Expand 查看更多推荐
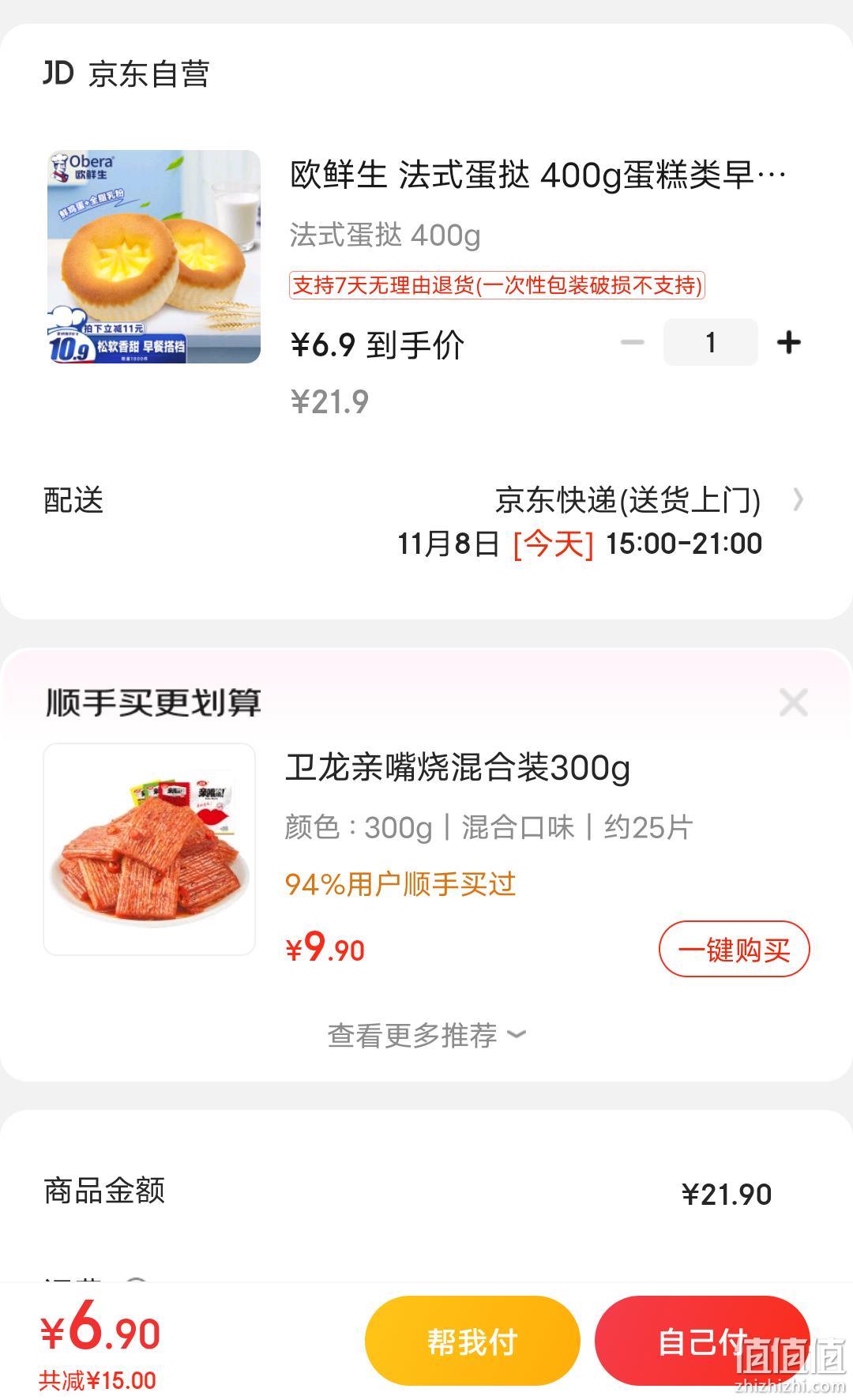The height and width of the screenshot is (1400, 853). tap(426, 1035)
